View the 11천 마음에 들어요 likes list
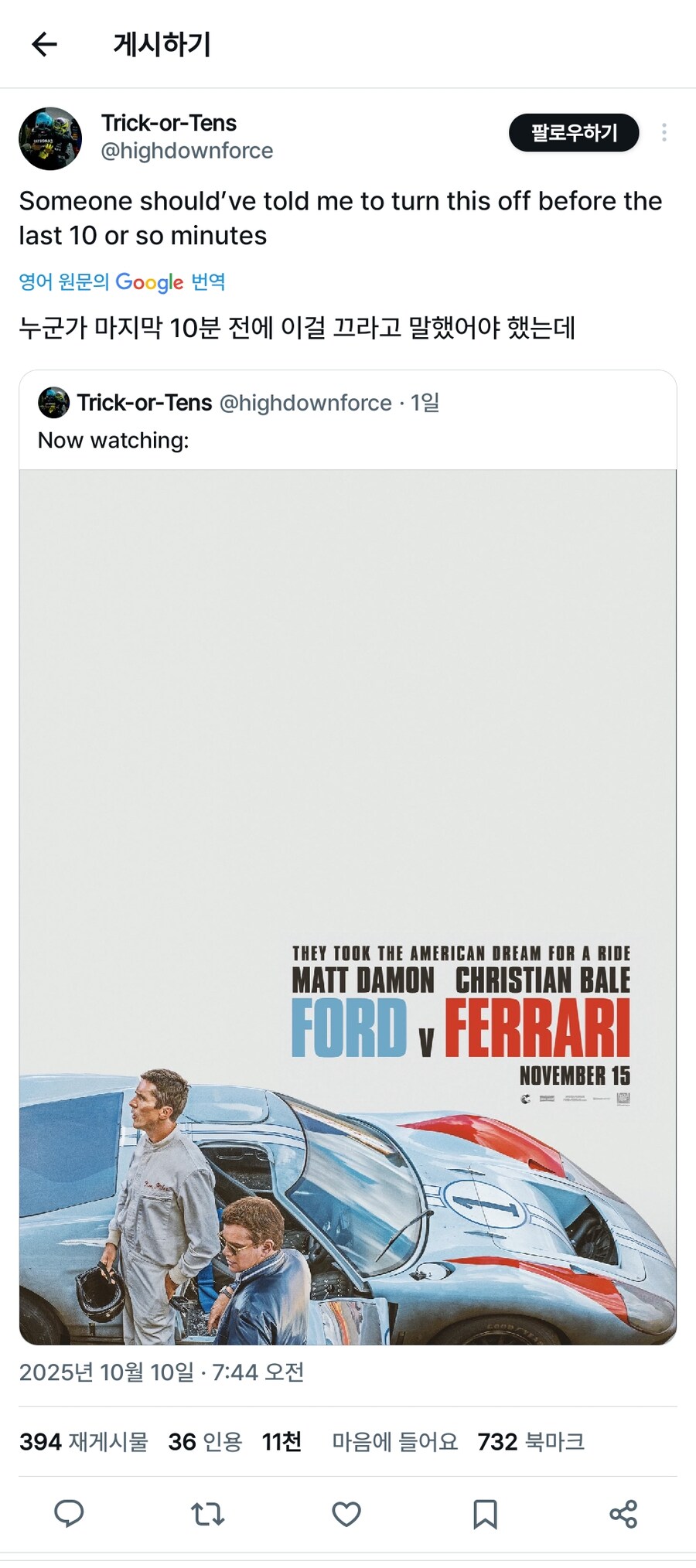696x1568 pixels. [x=360, y=1441]
